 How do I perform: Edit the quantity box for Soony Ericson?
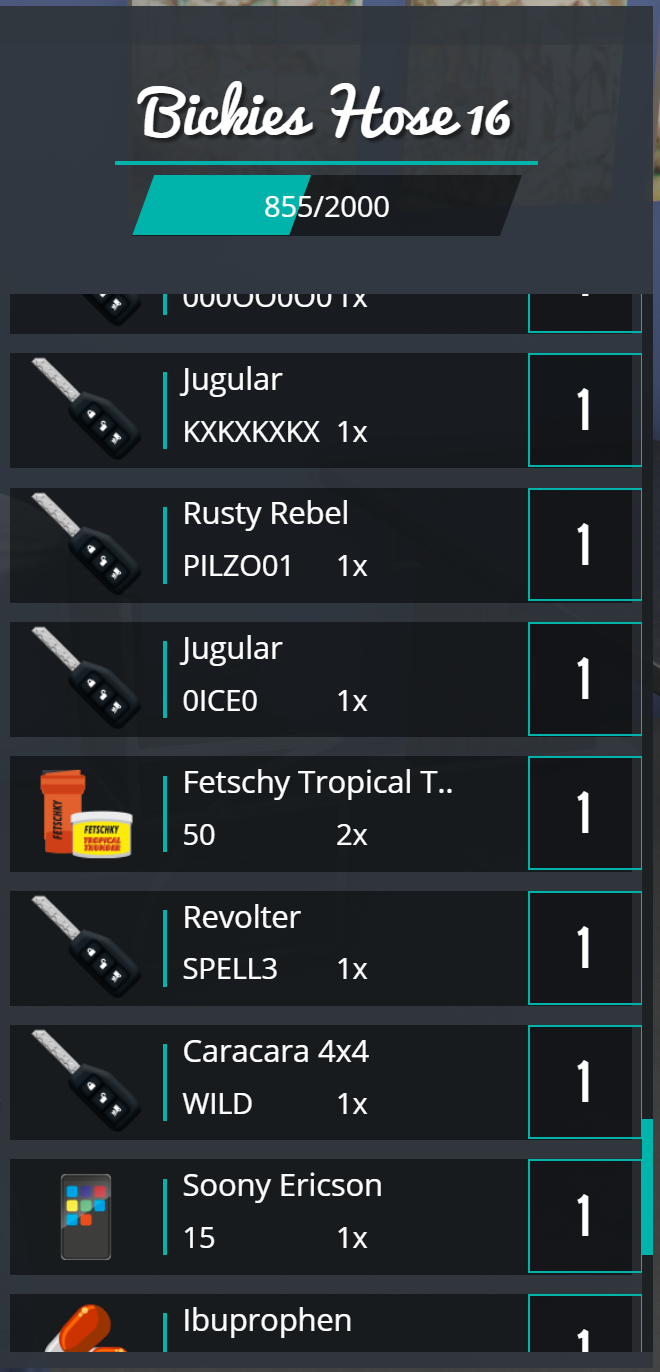(584, 1217)
